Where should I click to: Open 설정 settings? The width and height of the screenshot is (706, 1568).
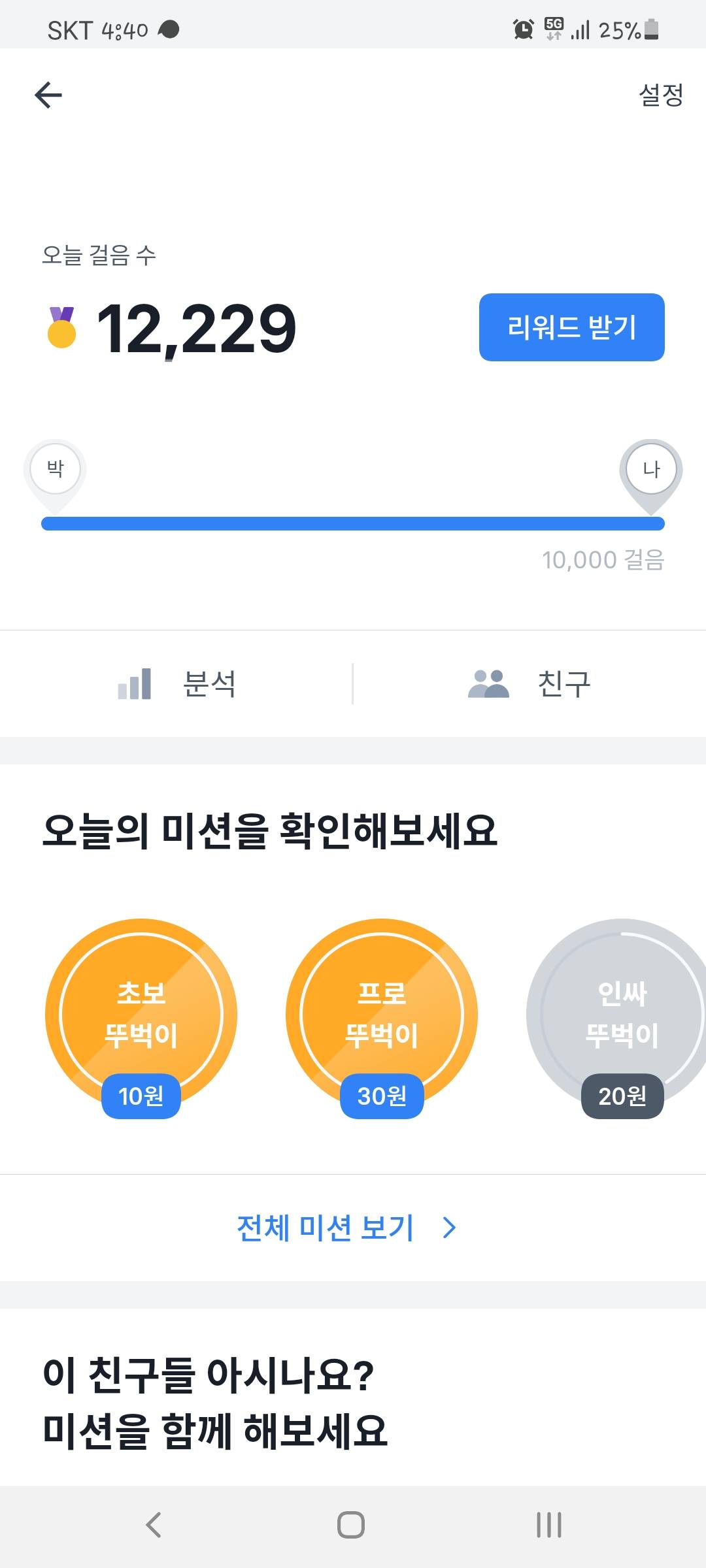click(660, 95)
